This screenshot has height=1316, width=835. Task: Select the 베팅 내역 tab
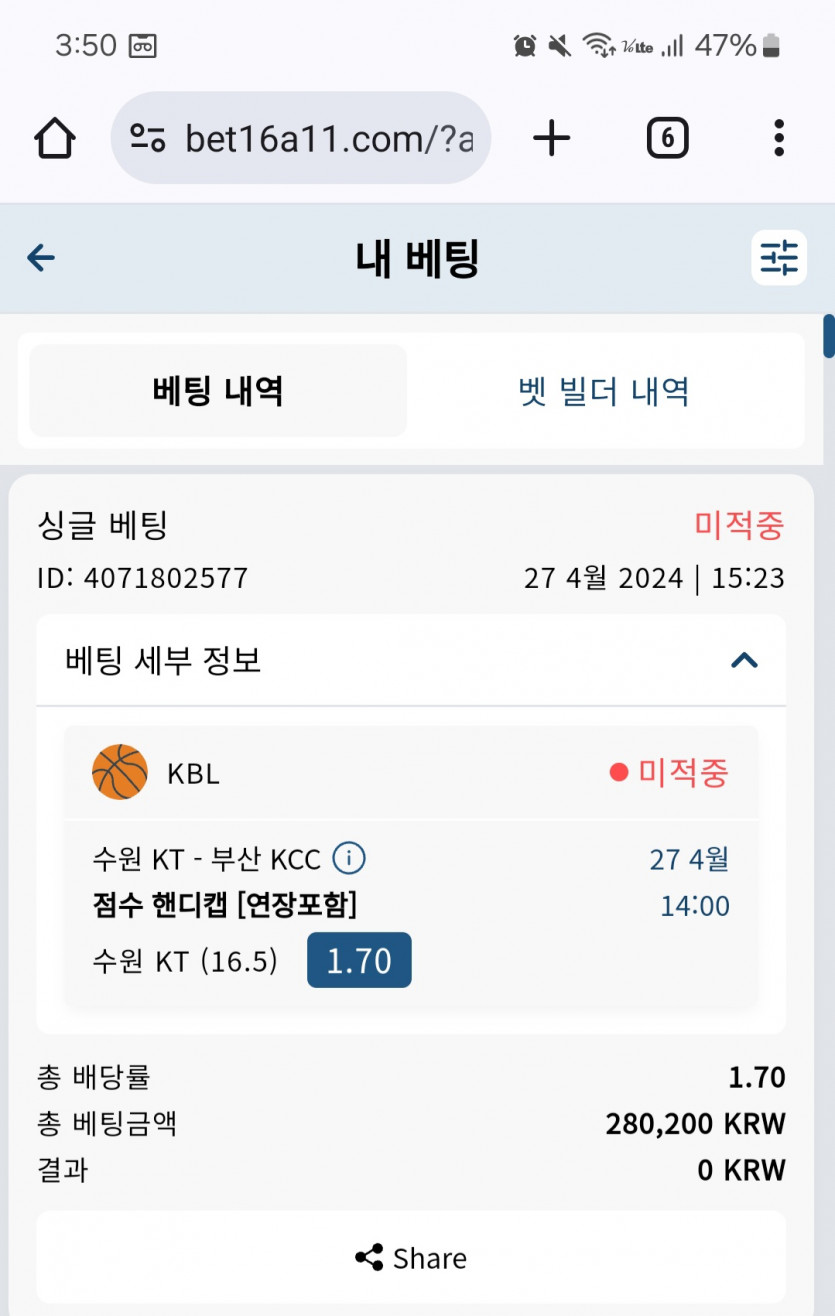coord(218,391)
